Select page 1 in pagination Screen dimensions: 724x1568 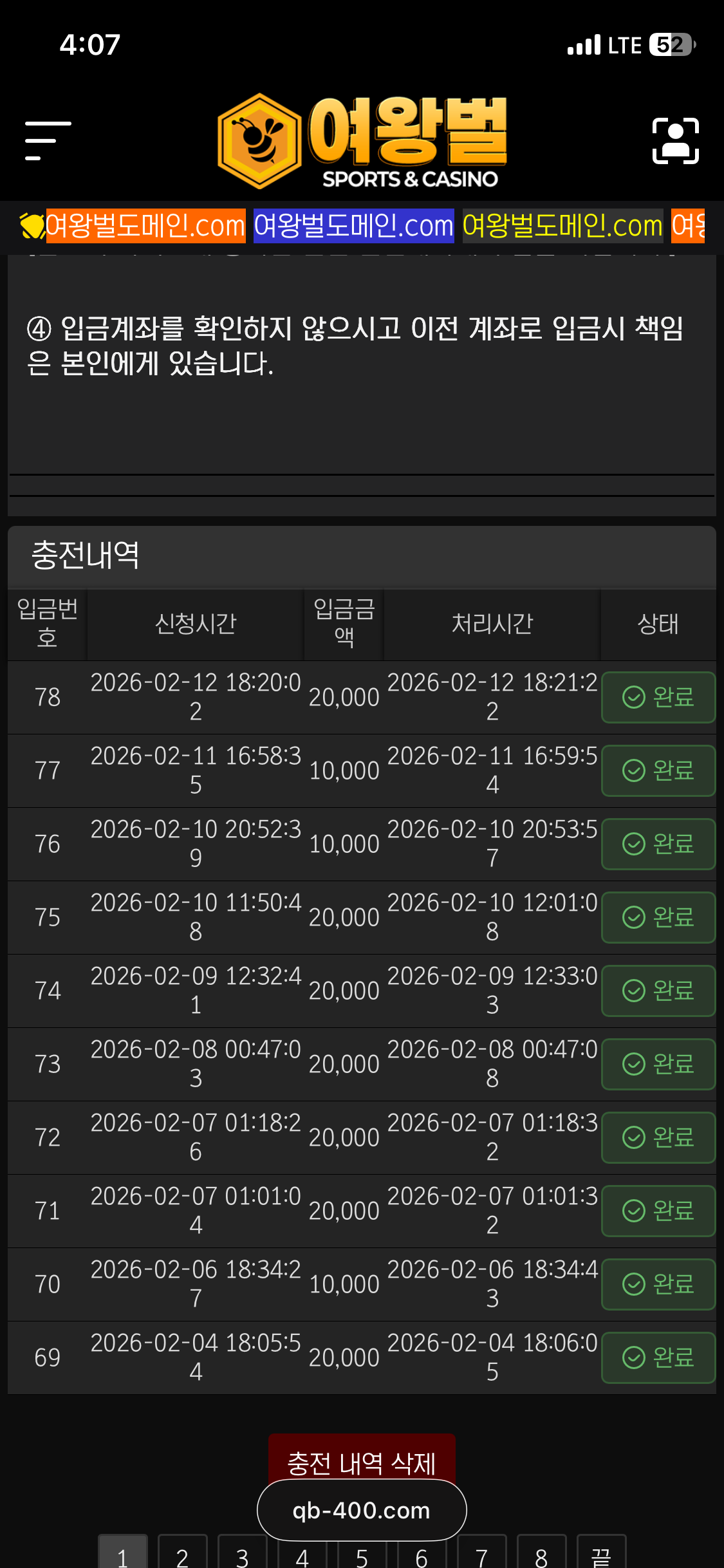[x=123, y=1554]
